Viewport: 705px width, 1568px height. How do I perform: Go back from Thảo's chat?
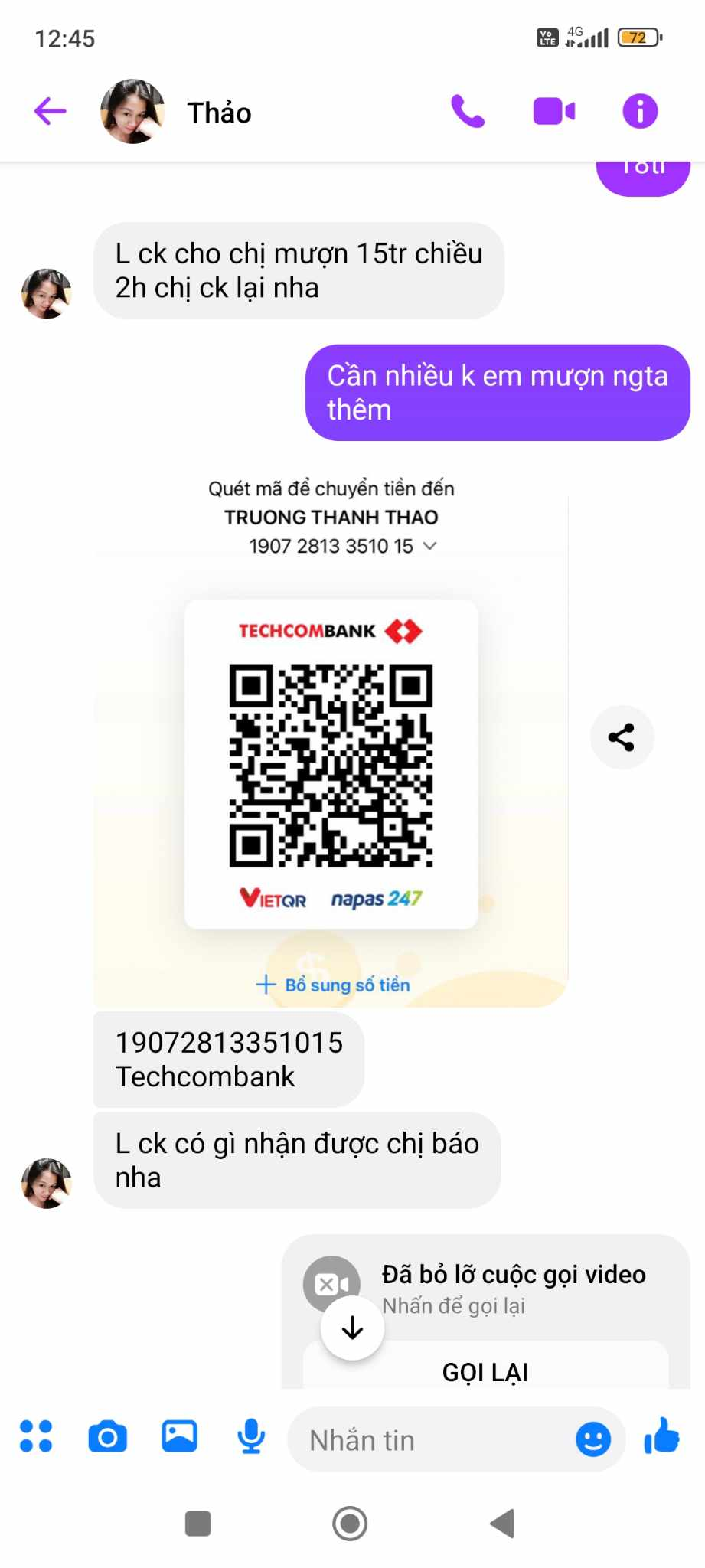pyautogui.click(x=51, y=112)
